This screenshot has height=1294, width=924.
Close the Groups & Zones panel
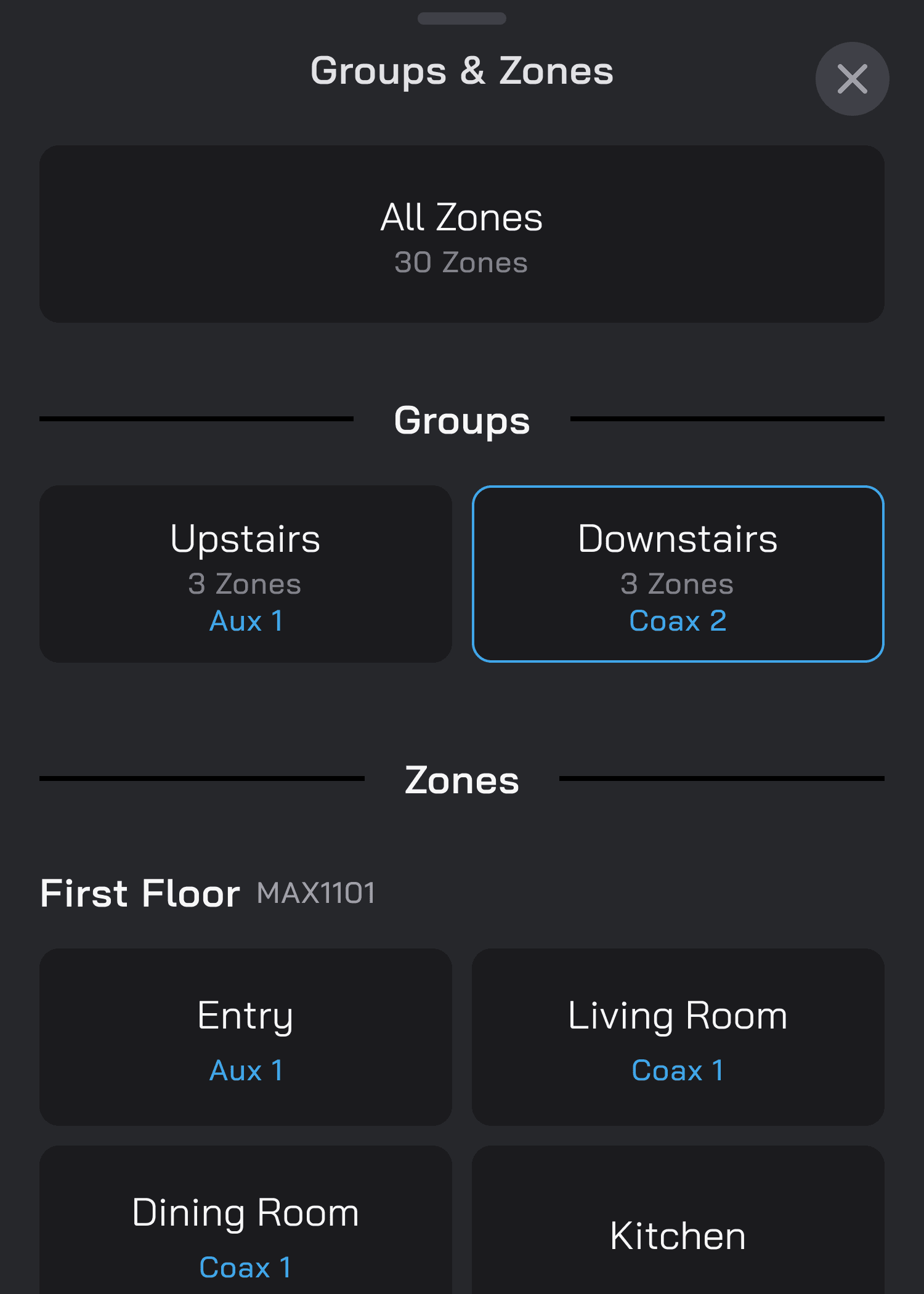852,79
